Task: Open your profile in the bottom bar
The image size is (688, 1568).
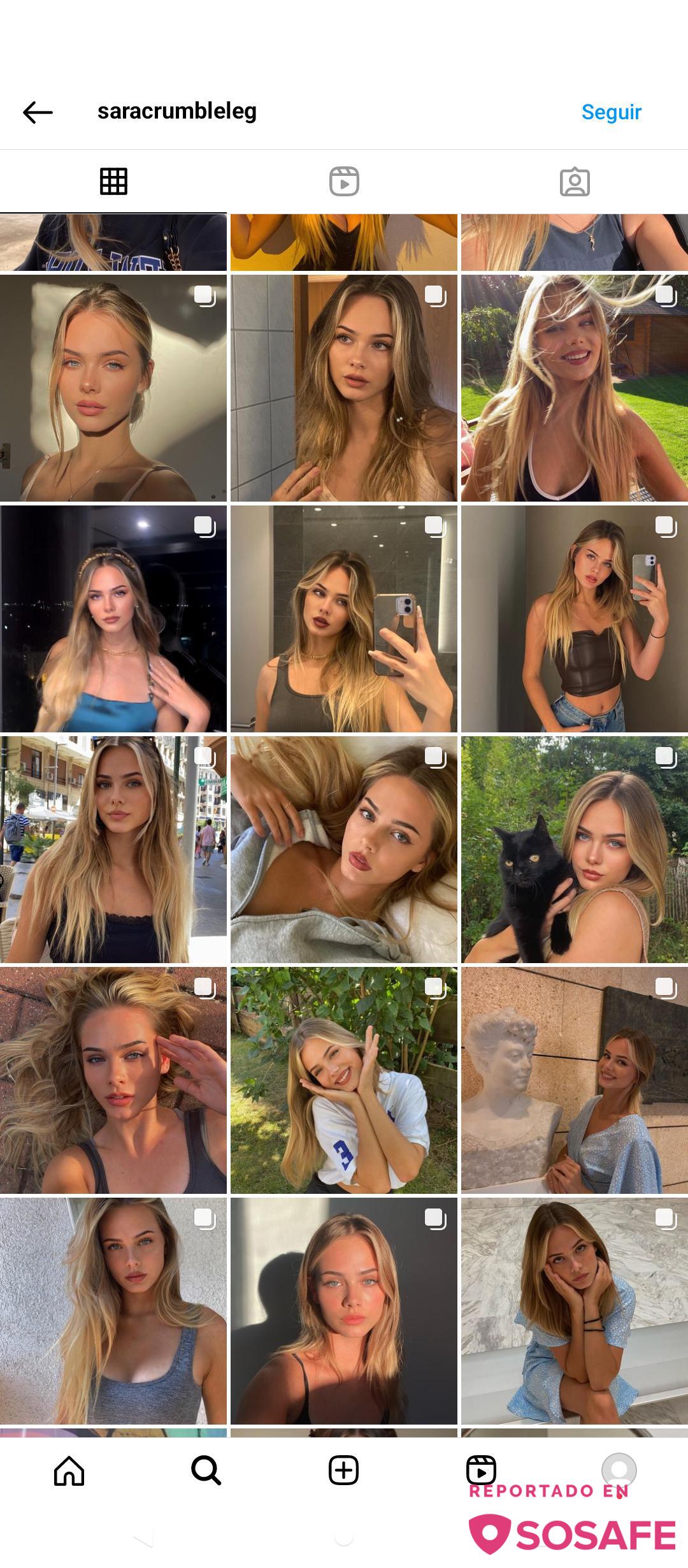Action: click(x=619, y=1470)
